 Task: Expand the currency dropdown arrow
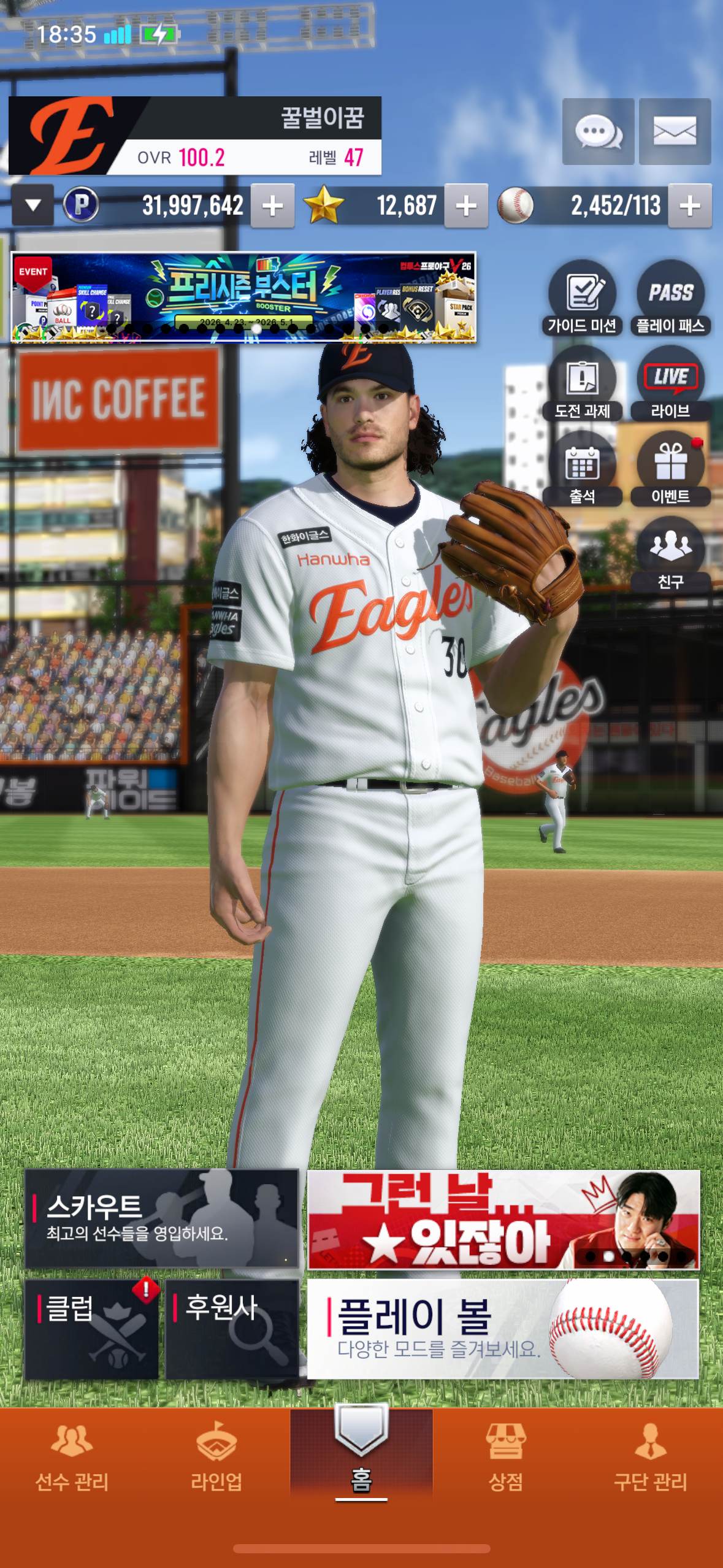click(33, 206)
